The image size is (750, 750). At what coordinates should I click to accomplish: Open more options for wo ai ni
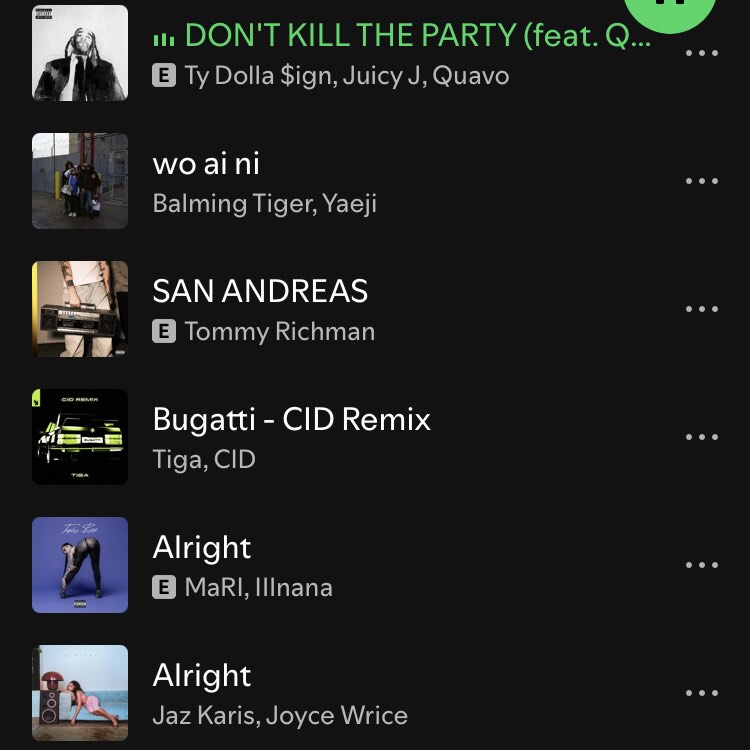(x=702, y=181)
